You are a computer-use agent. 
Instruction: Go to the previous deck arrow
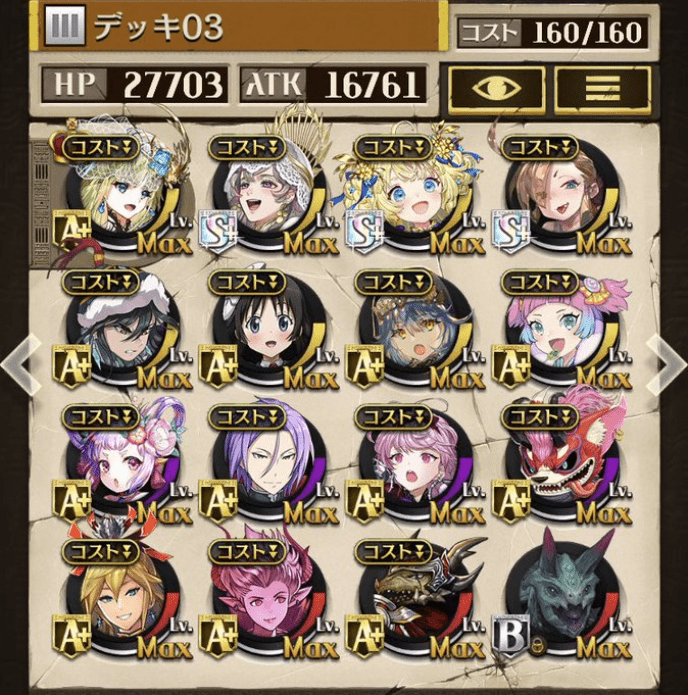(22, 364)
